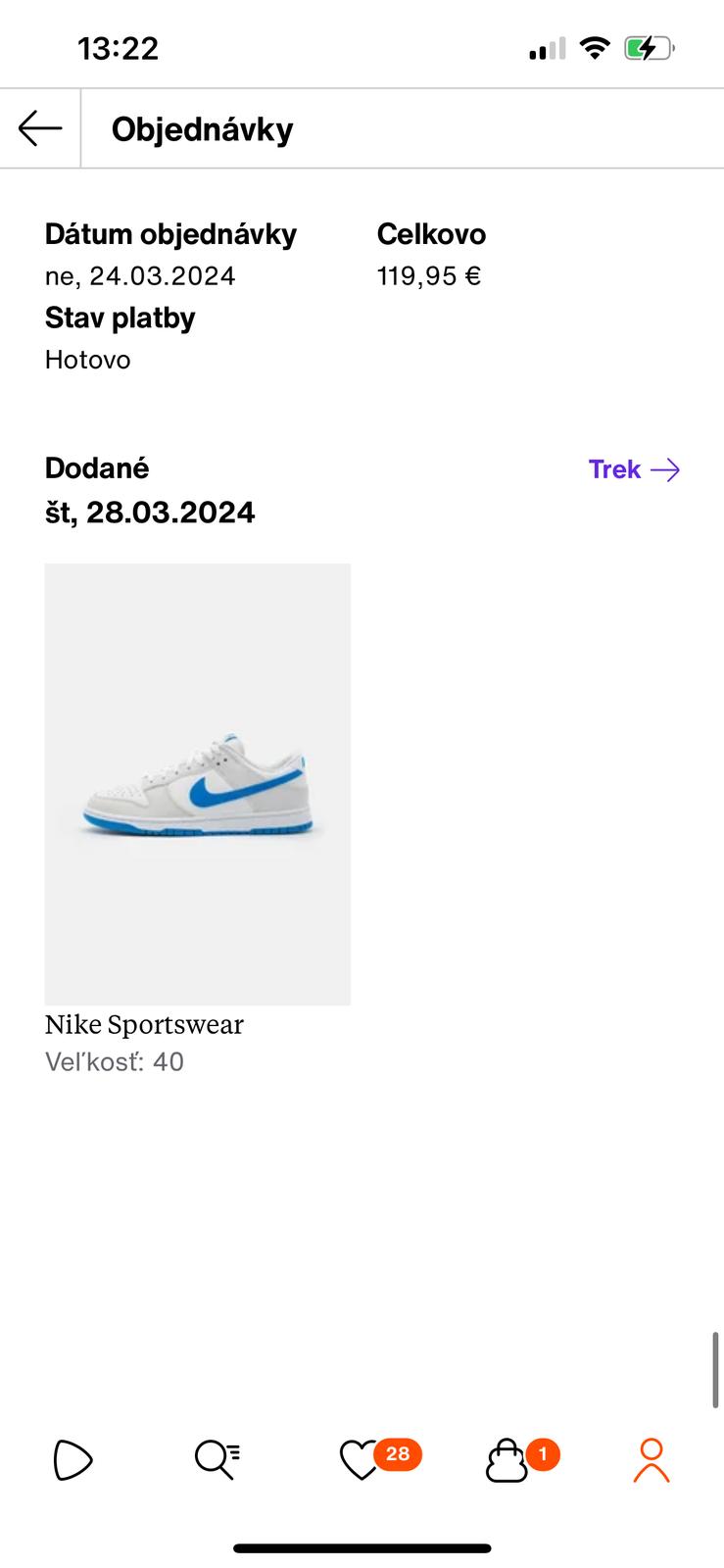Open the shopping bag tab
This screenshot has height=1568, width=724.
coord(507,1460)
